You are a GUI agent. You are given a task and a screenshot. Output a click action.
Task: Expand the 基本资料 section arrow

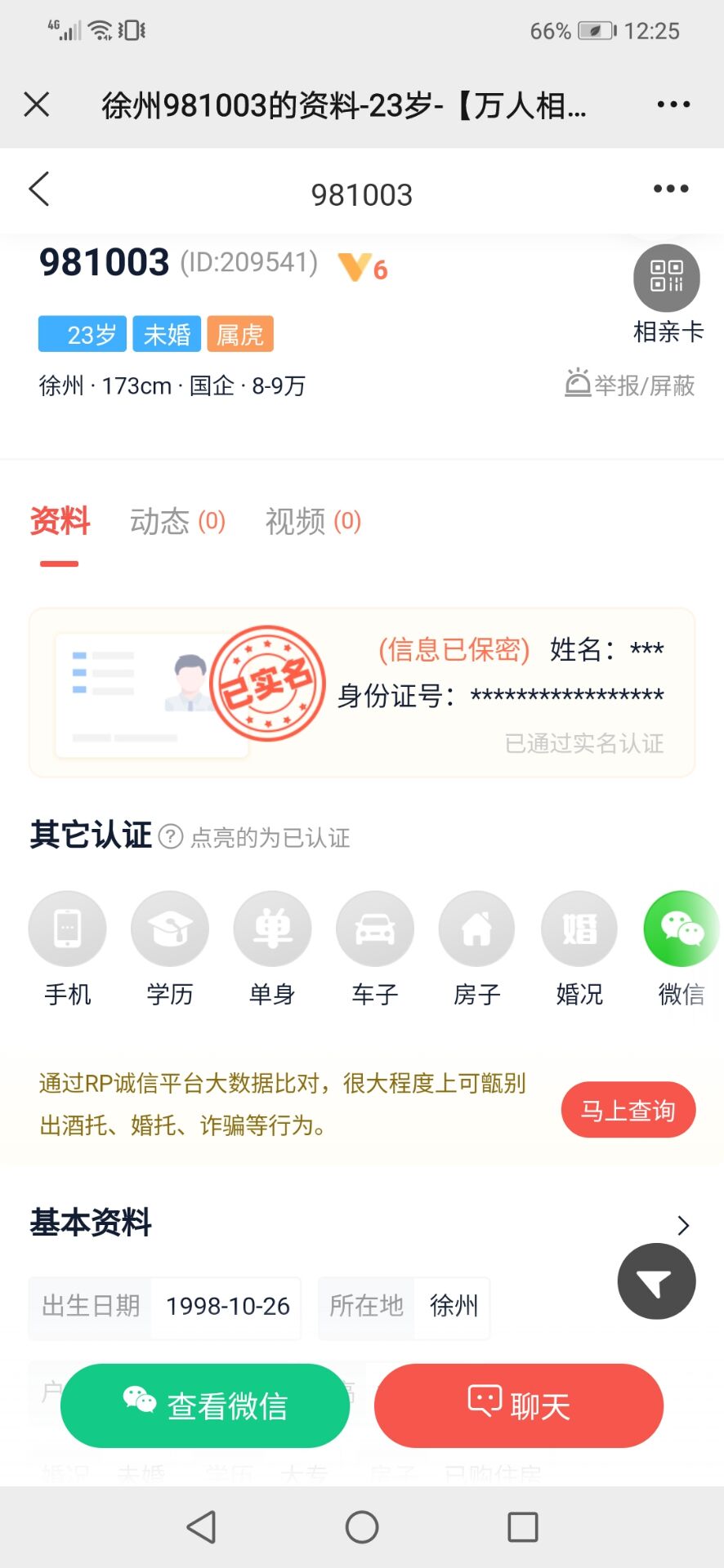[x=683, y=1225]
